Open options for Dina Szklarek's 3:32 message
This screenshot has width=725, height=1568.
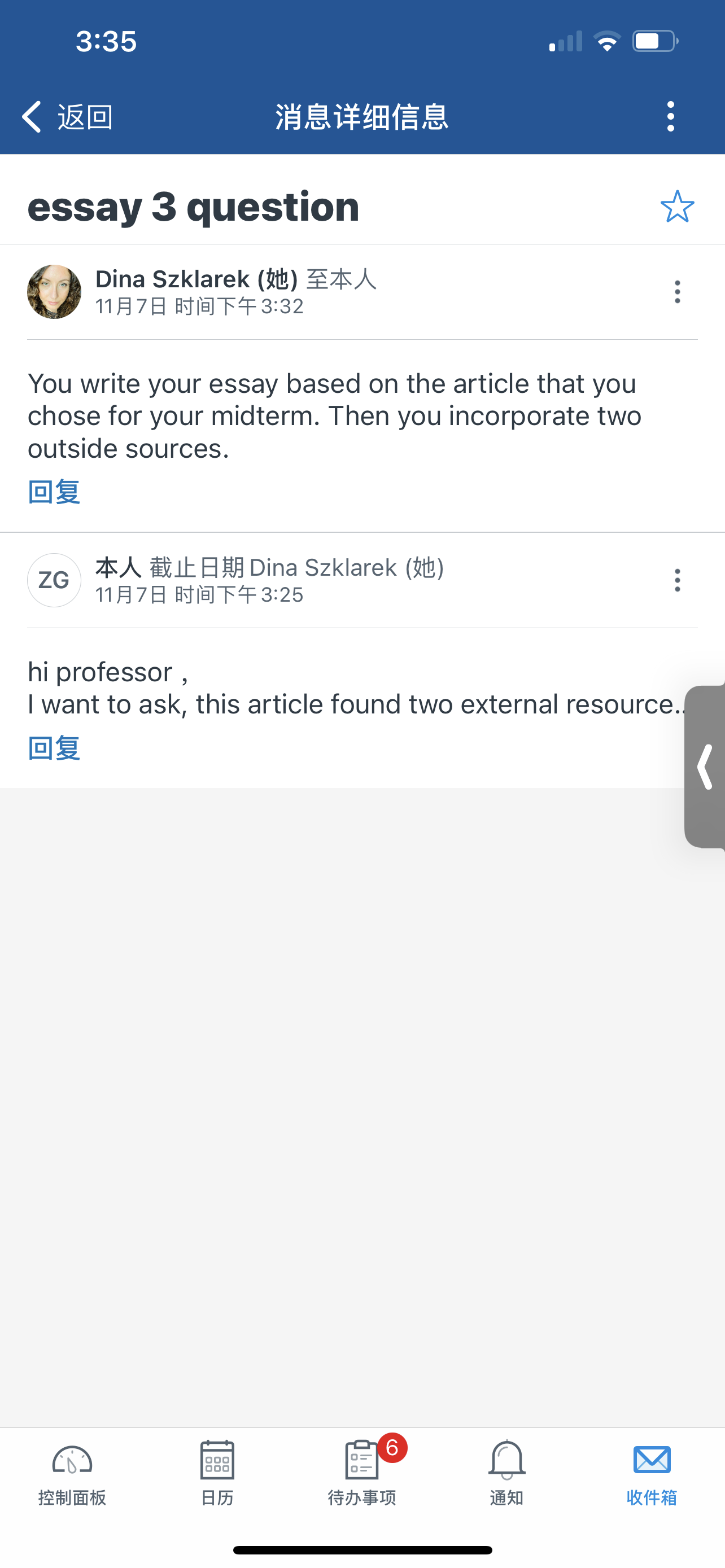pyautogui.click(x=677, y=292)
